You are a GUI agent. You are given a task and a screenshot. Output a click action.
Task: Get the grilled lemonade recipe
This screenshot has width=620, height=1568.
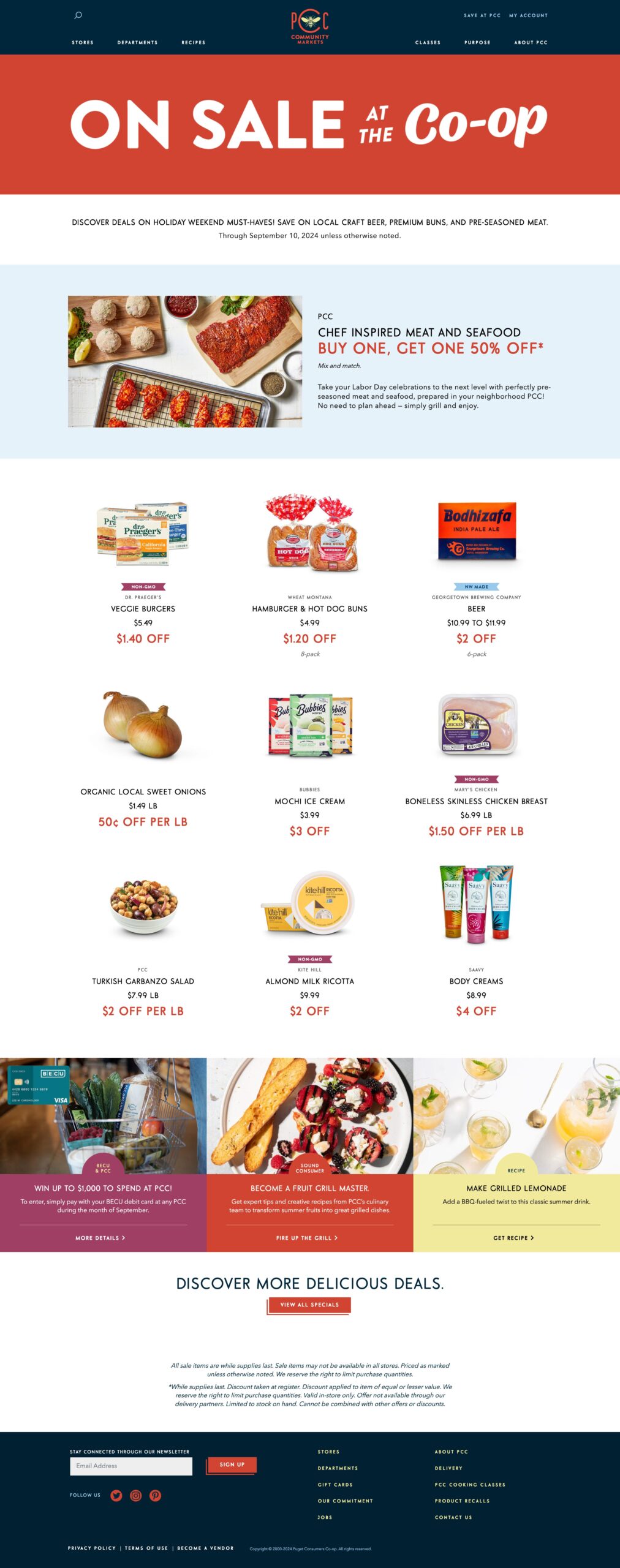(513, 1238)
